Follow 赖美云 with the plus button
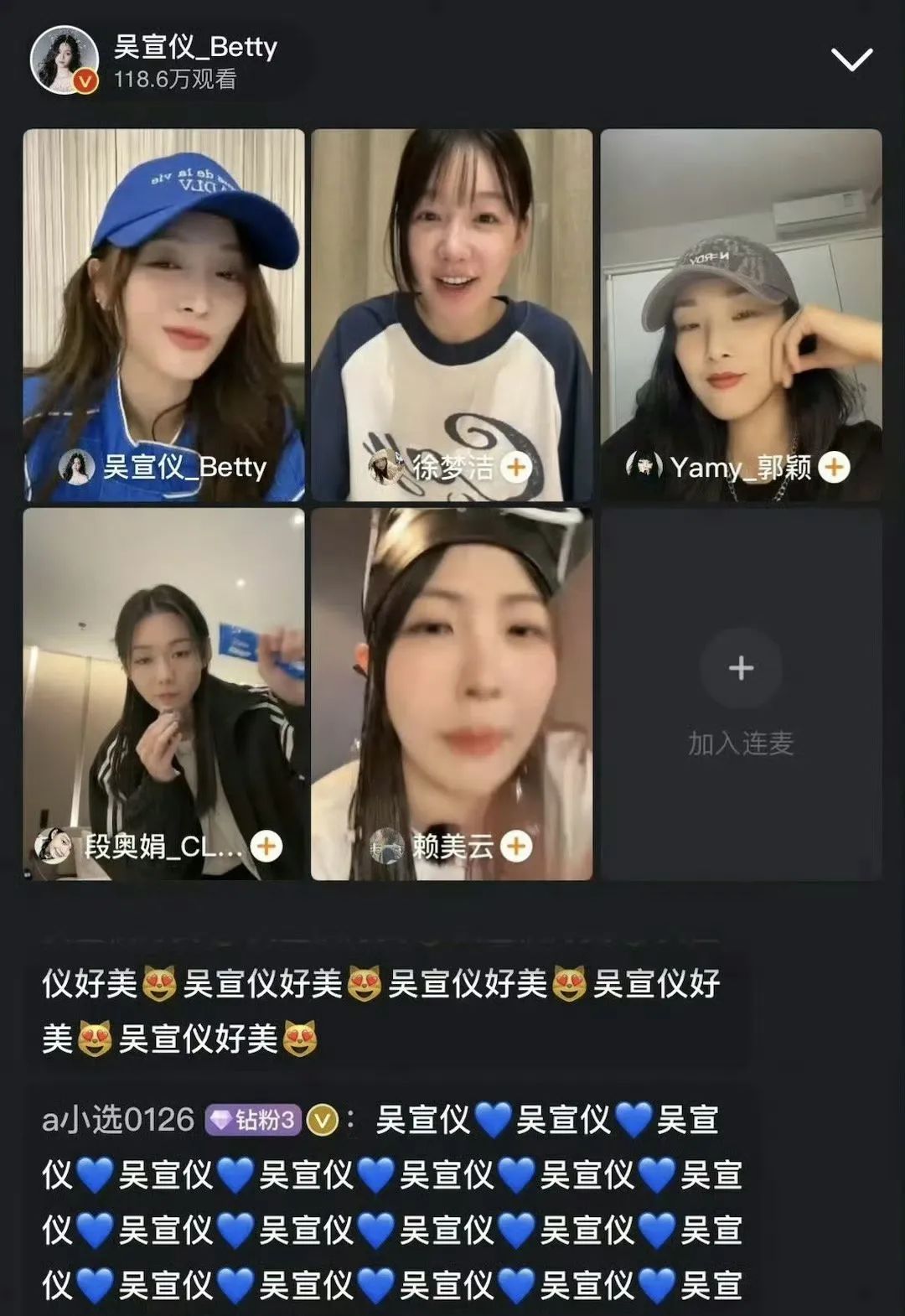This screenshot has width=905, height=1316. tap(516, 846)
